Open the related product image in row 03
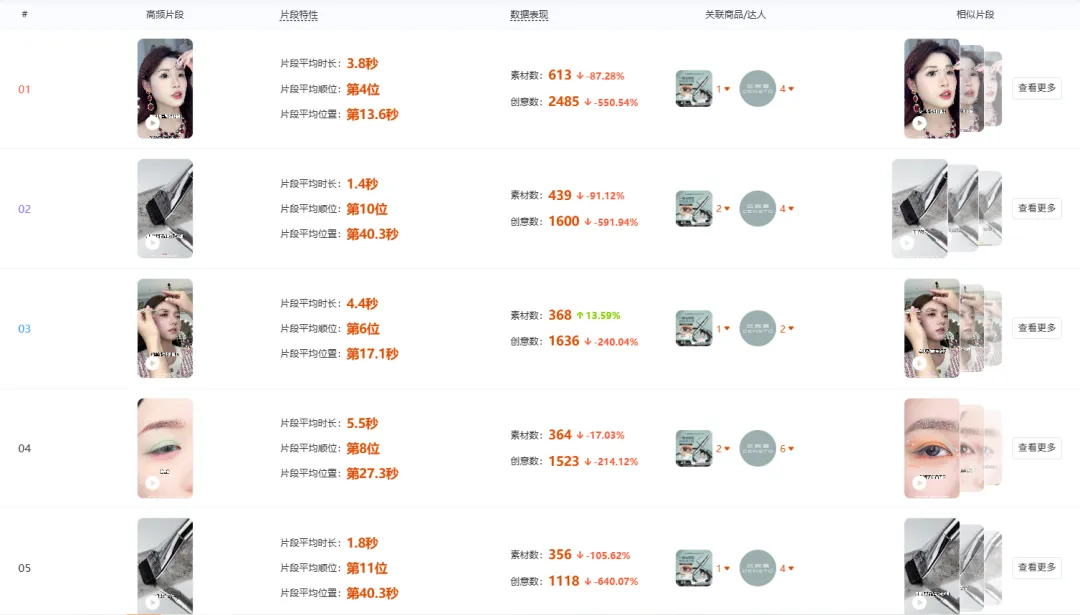Screen dimensions: 1080x615 click(x=694, y=328)
